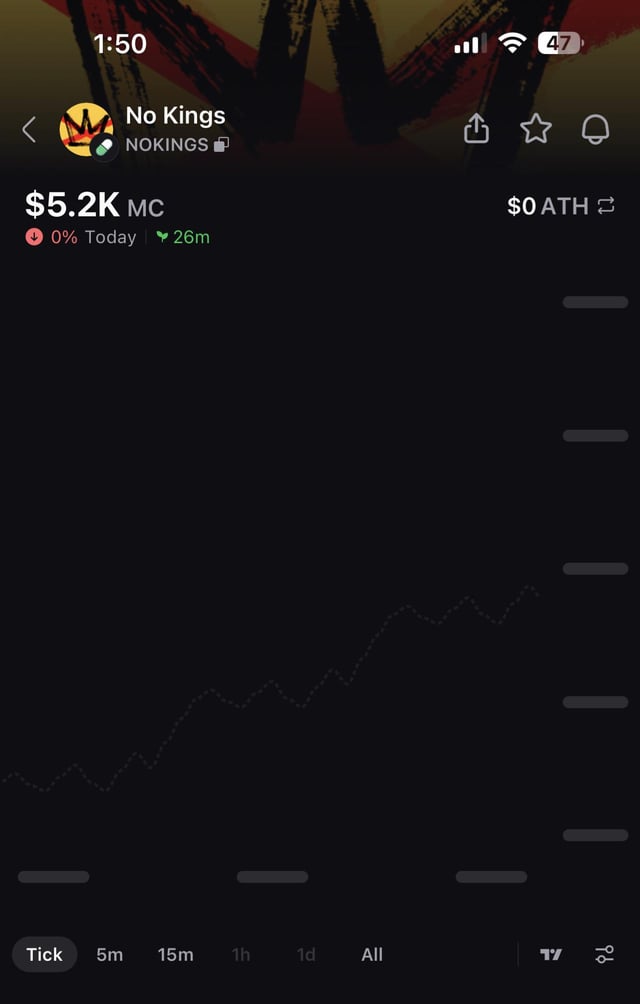The image size is (640, 1004).
Task: Add No Kings to favorites
Action: click(536, 129)
